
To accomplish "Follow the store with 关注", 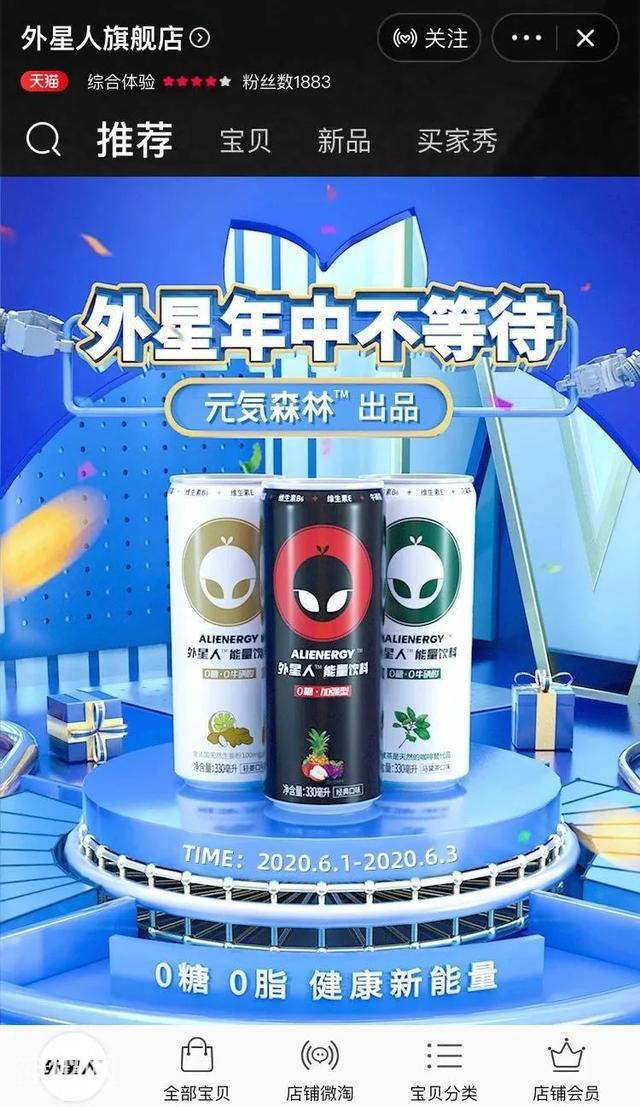I will coord(430,38).
